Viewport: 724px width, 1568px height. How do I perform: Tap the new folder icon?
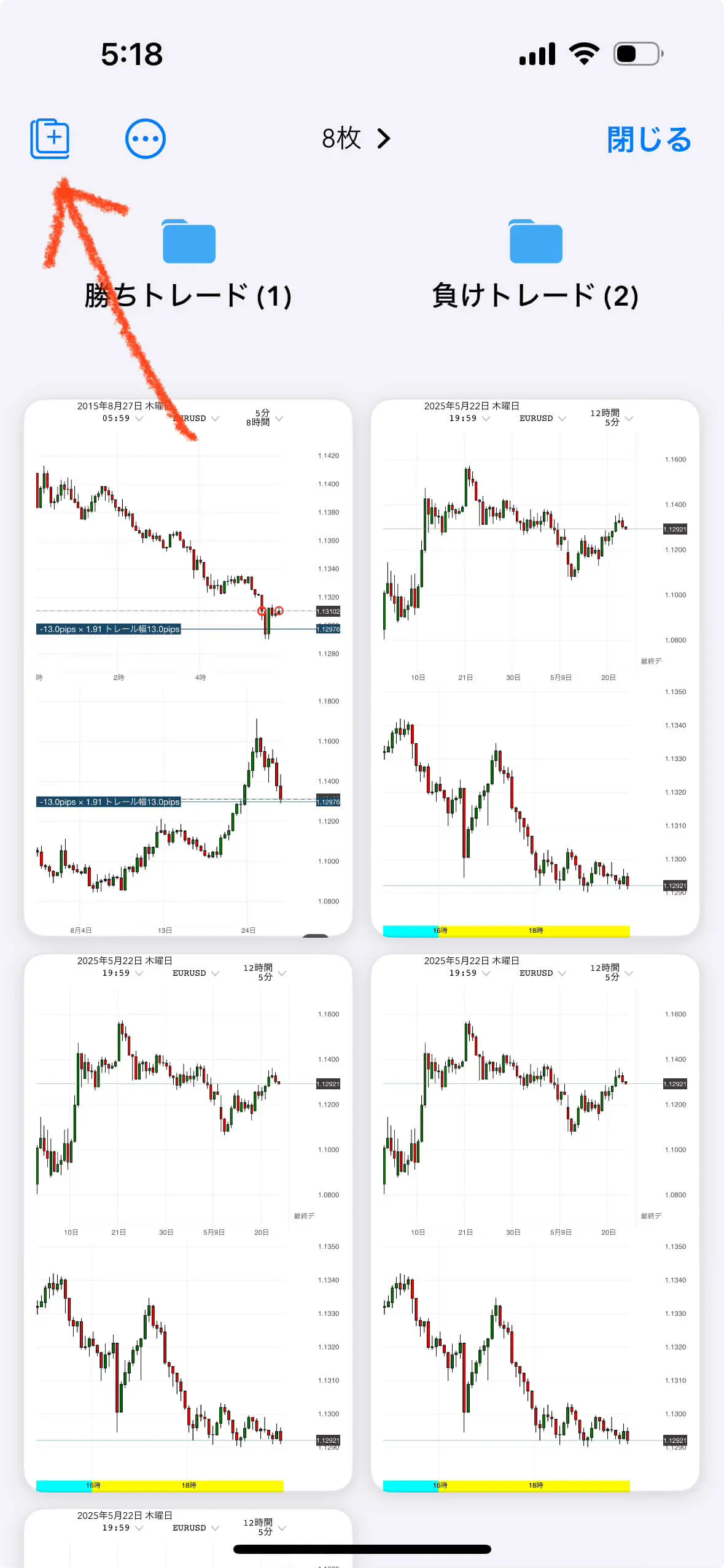(50, 139)
